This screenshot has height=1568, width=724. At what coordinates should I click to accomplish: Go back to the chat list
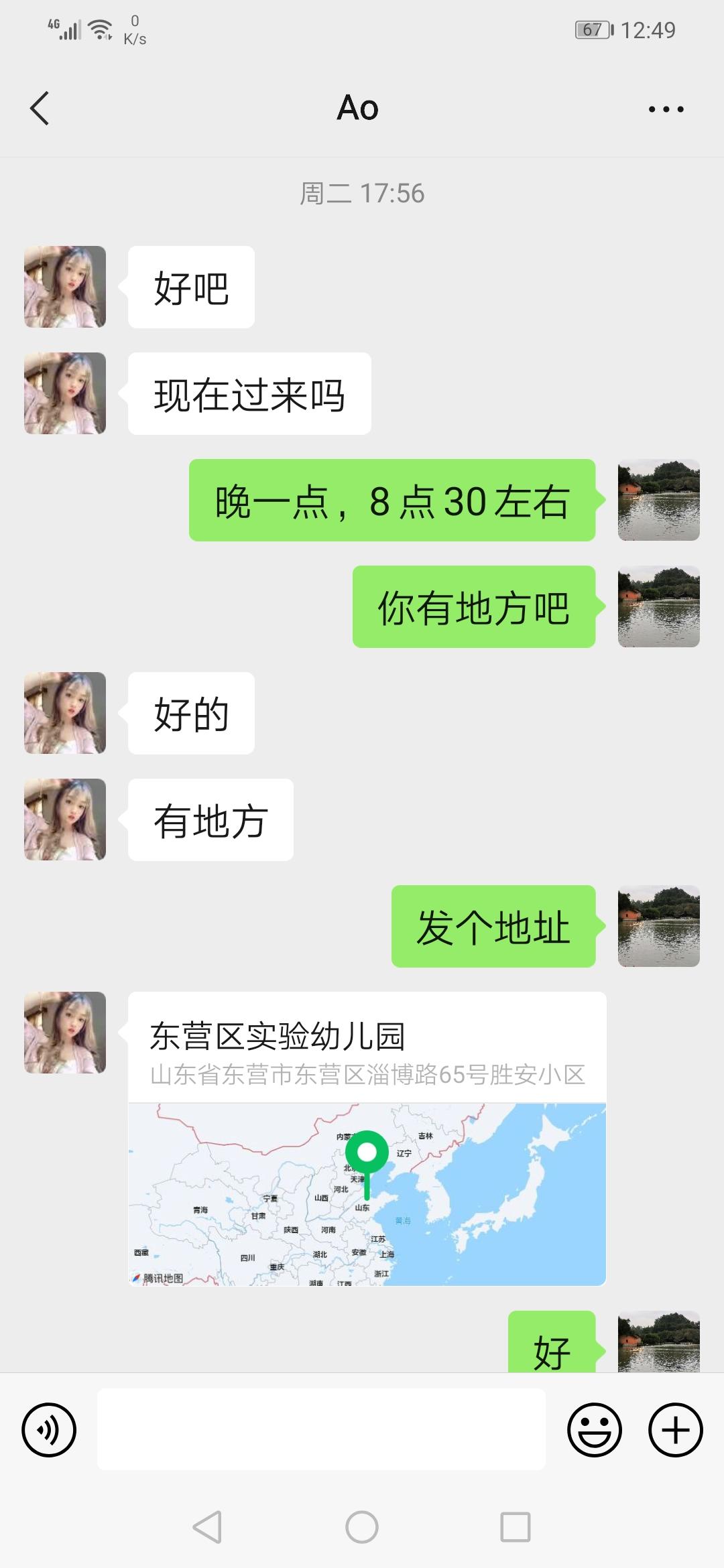(x=40, y=109)
